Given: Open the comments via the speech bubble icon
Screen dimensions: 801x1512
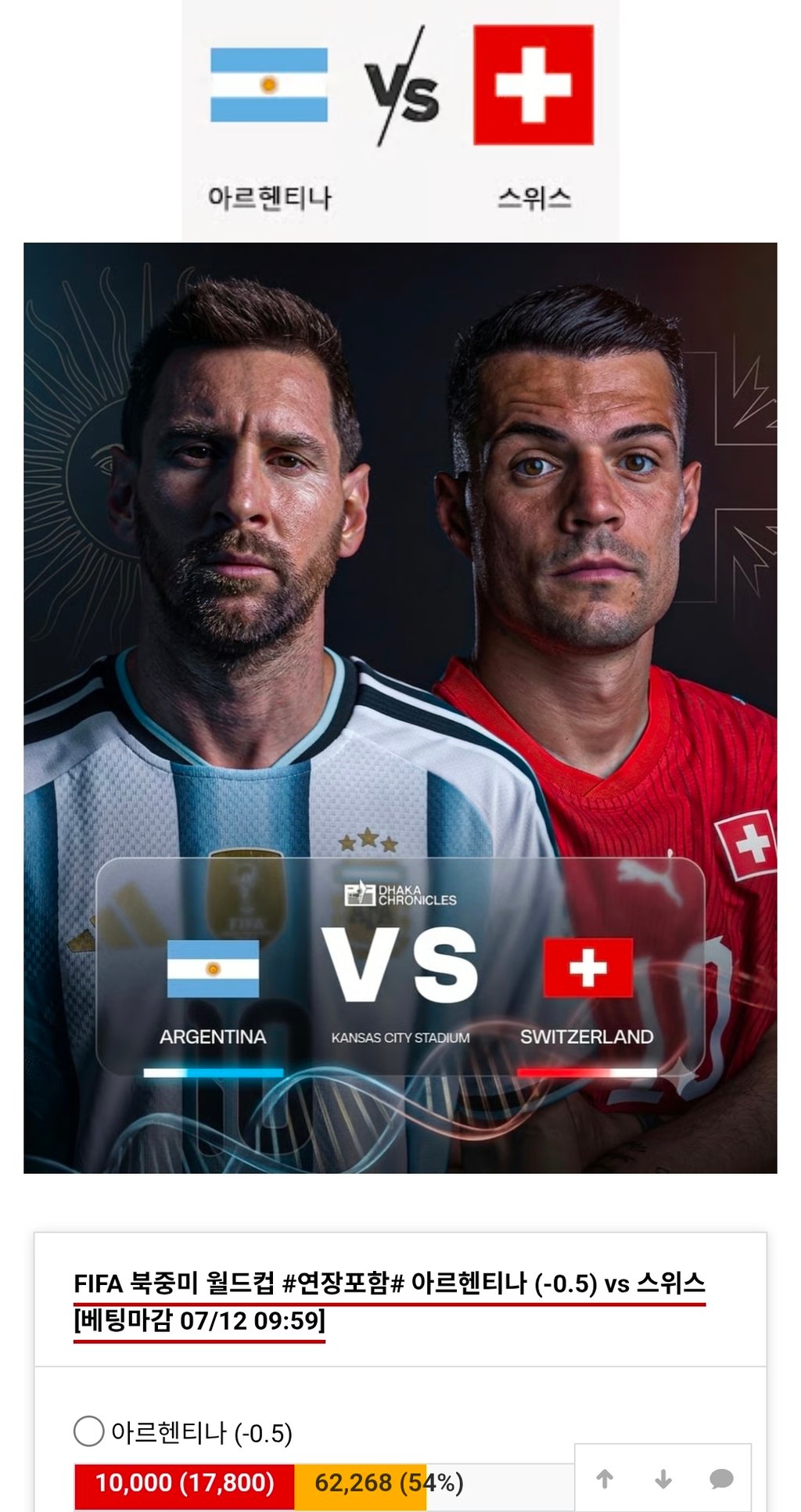Looking at the screenshot, I should (x=721, y=1478).
